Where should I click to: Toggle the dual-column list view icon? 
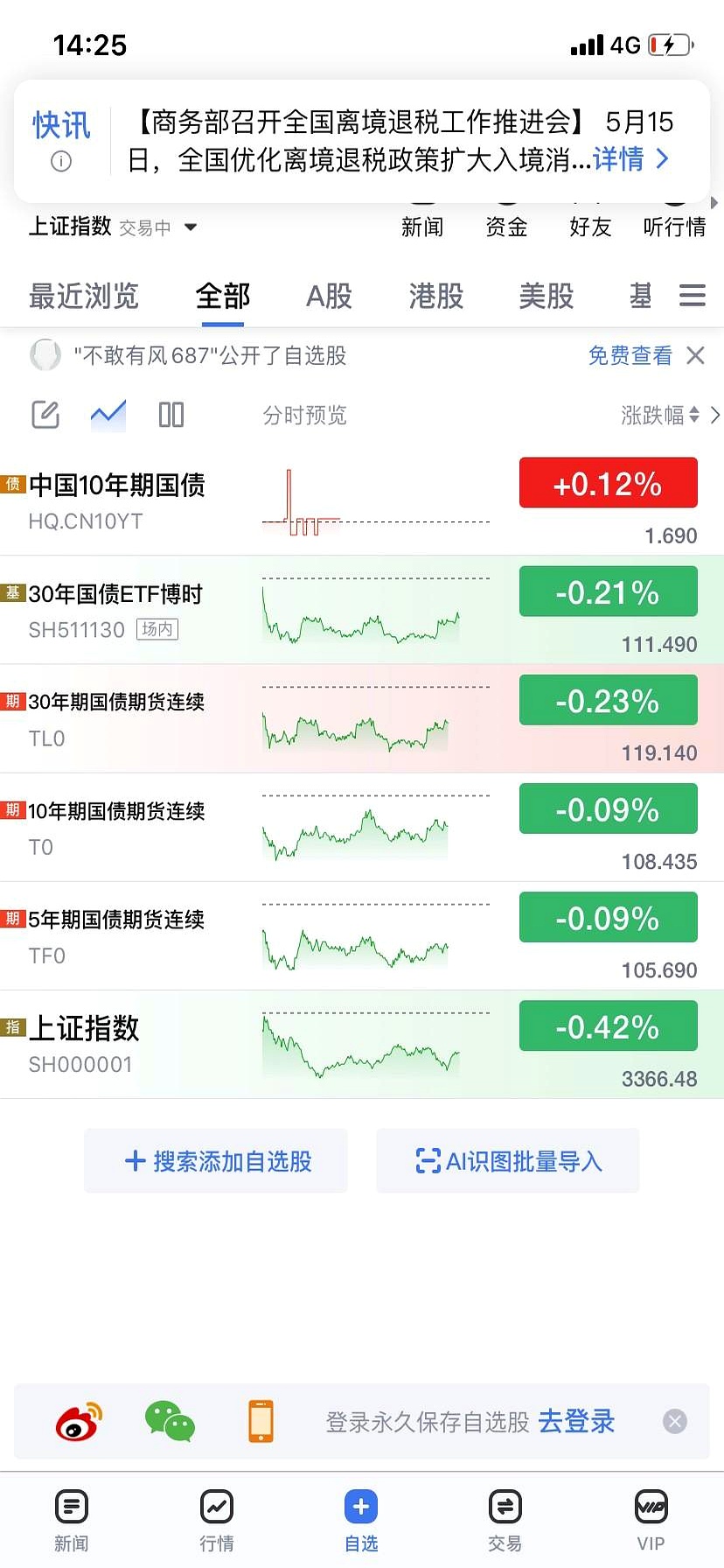coord(171,415)
